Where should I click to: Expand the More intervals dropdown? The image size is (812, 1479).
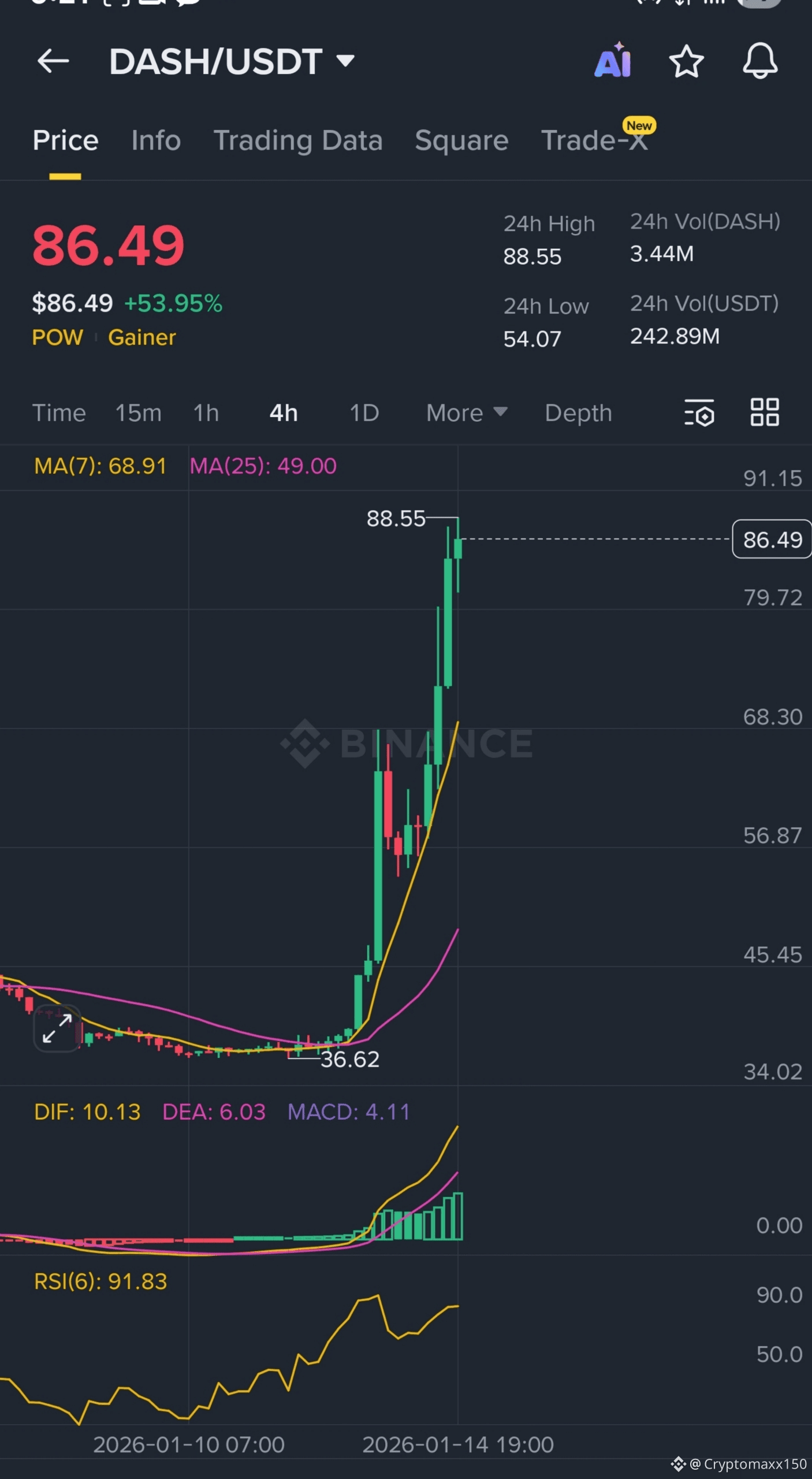466,413
